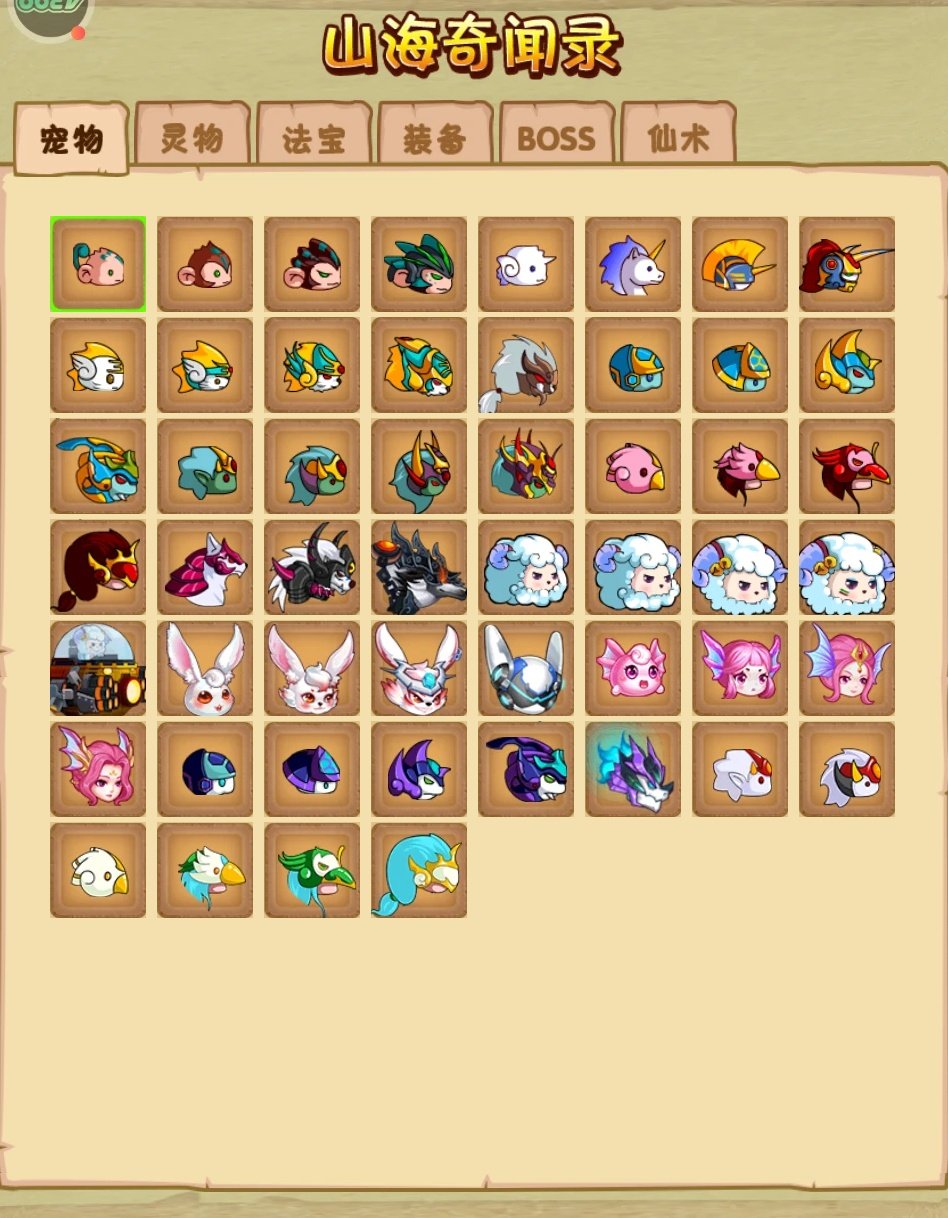Open the 法宝 tab
948x1218 pixels.
pos(314,139)
